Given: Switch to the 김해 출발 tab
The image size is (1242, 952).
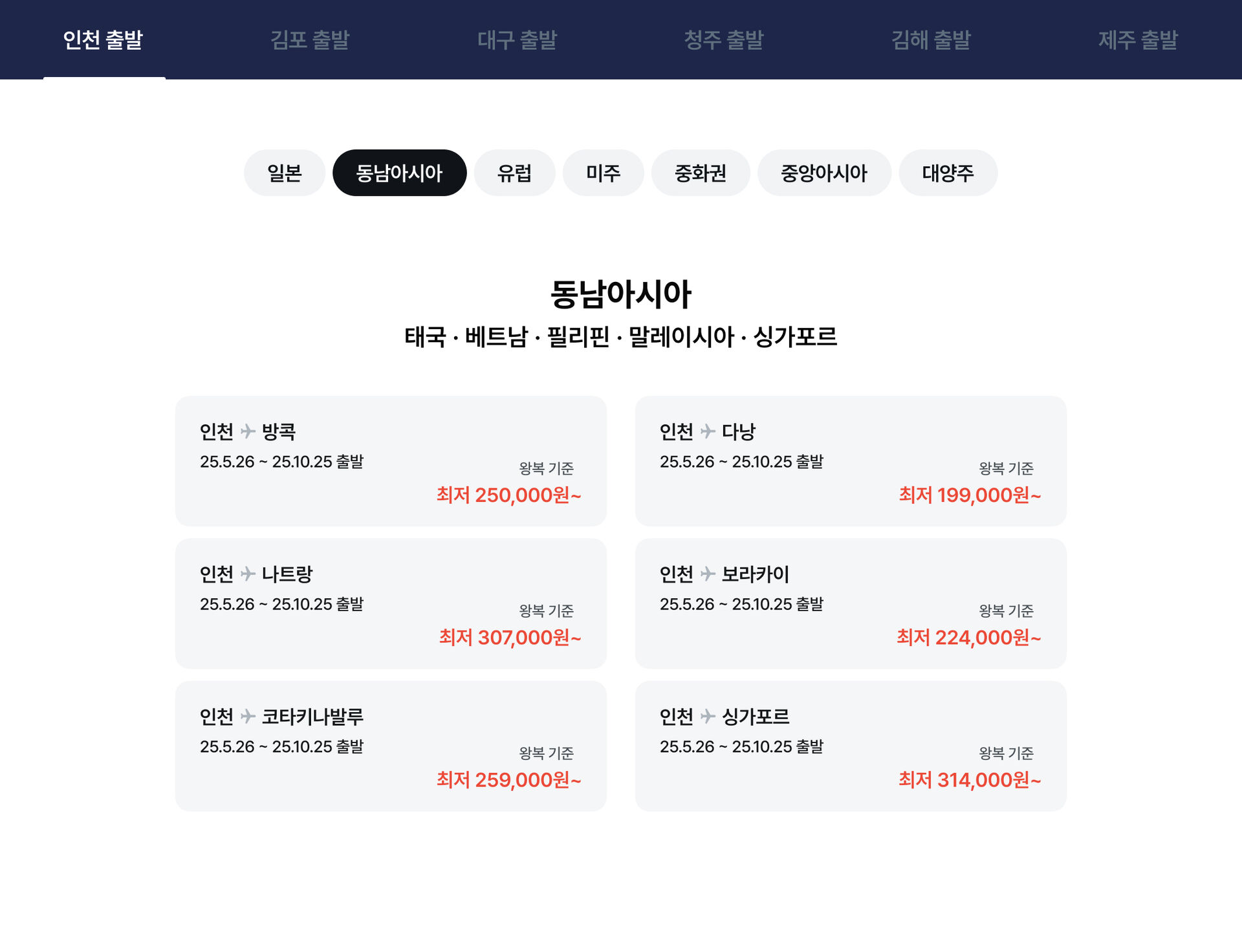Looking at the screenshot, I should (931, 40).
